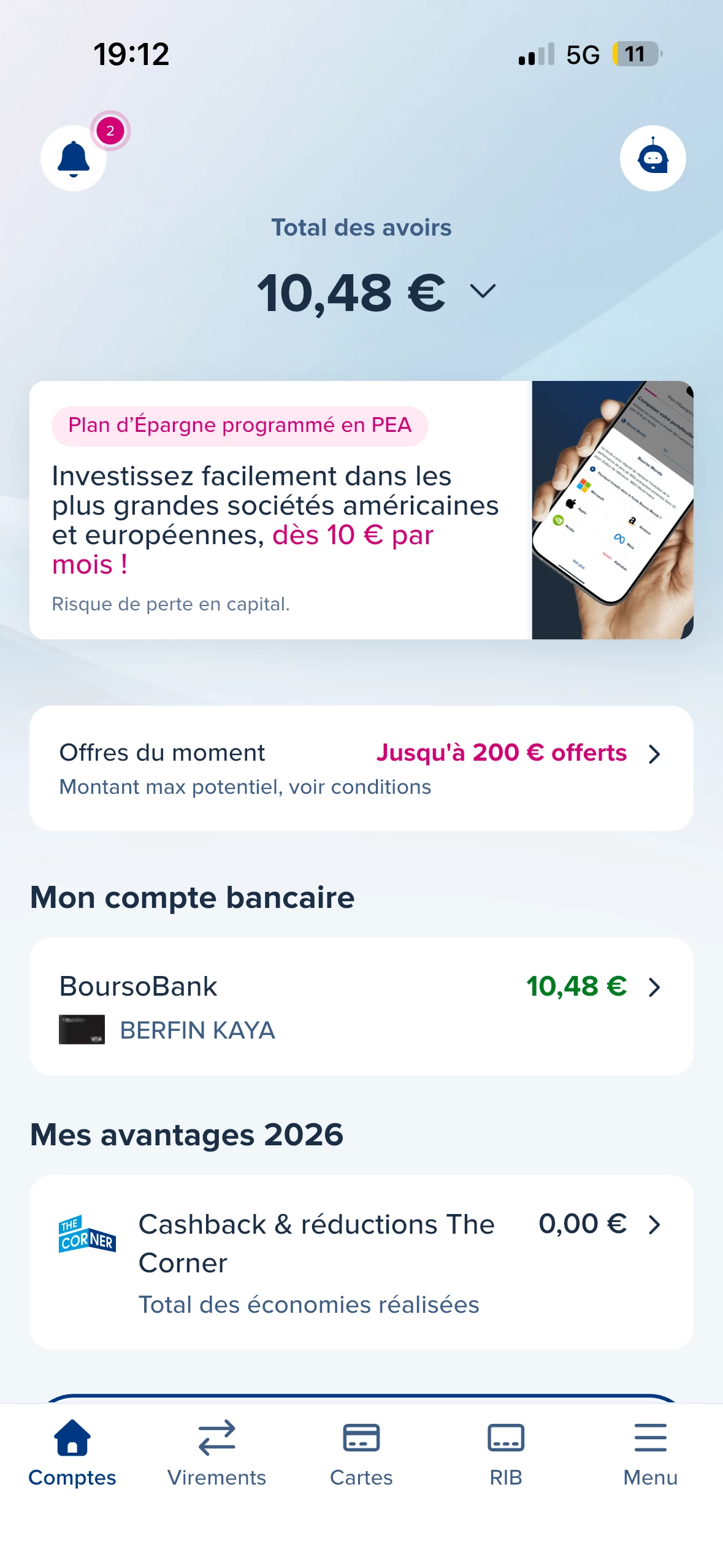The height and width of the screenshot is (1568, 723).
Task: View Offres du moment details
Action: 361,768
